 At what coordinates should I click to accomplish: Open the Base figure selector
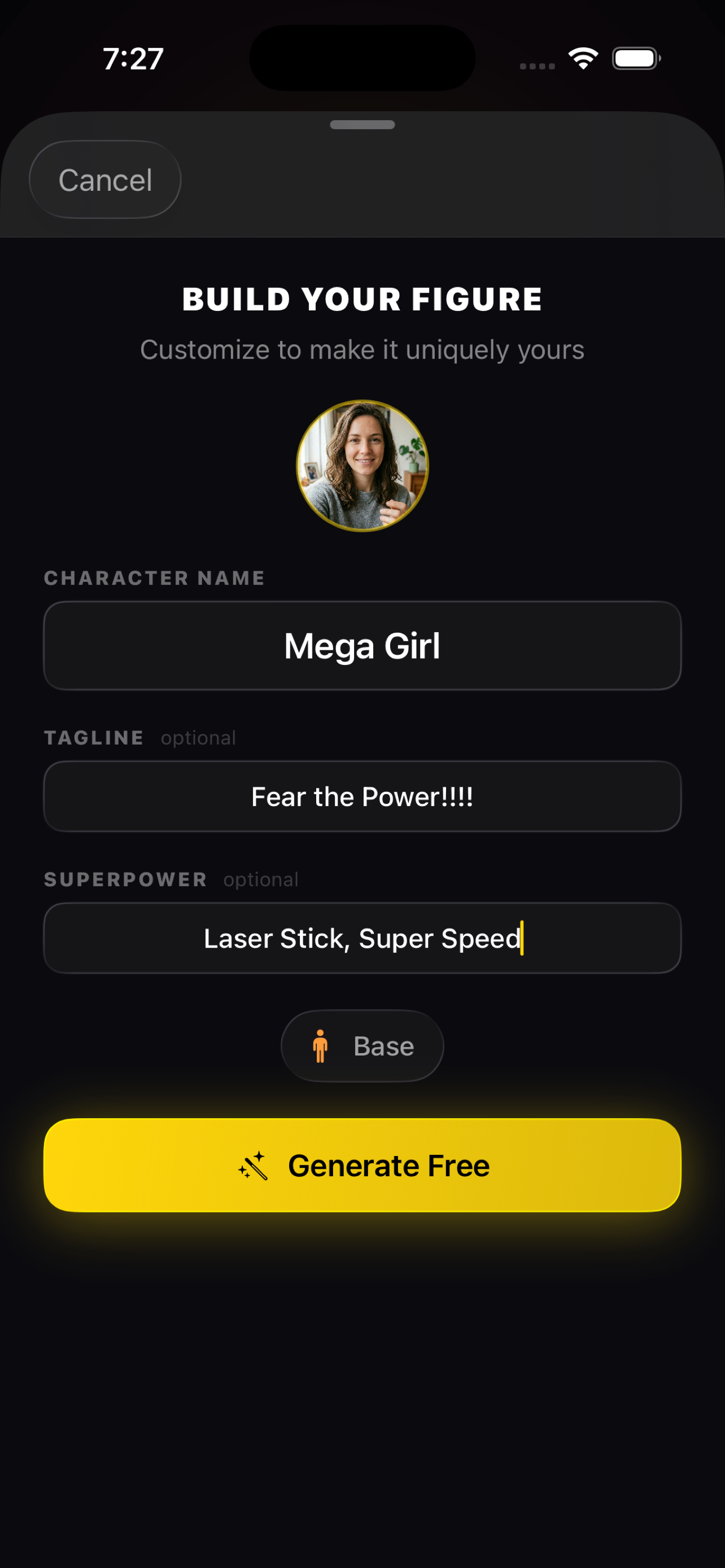(362, 1046)
